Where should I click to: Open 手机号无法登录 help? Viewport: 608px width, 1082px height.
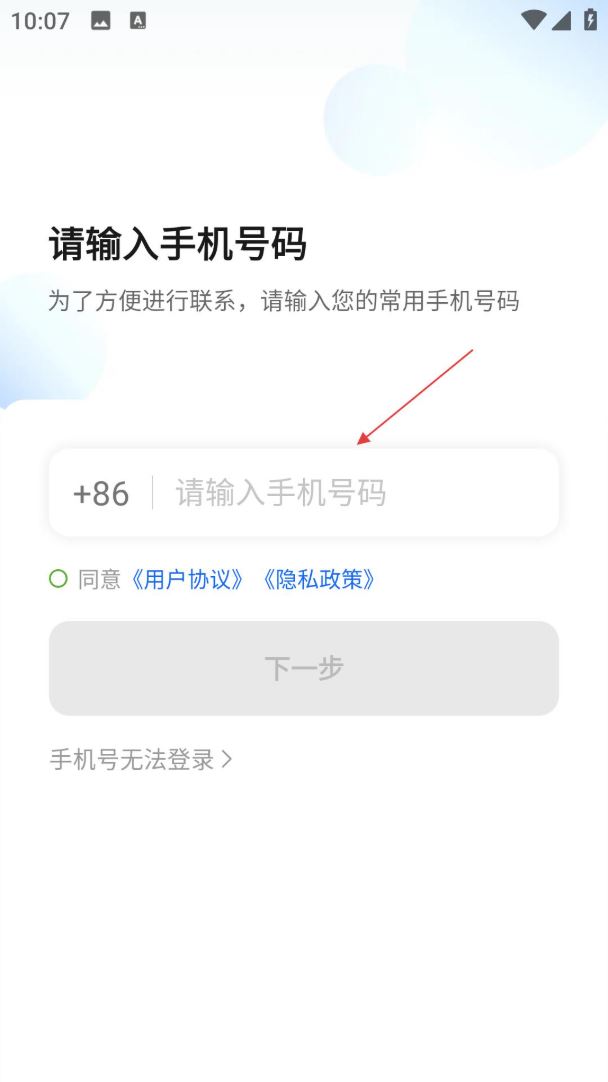[141, 760]
